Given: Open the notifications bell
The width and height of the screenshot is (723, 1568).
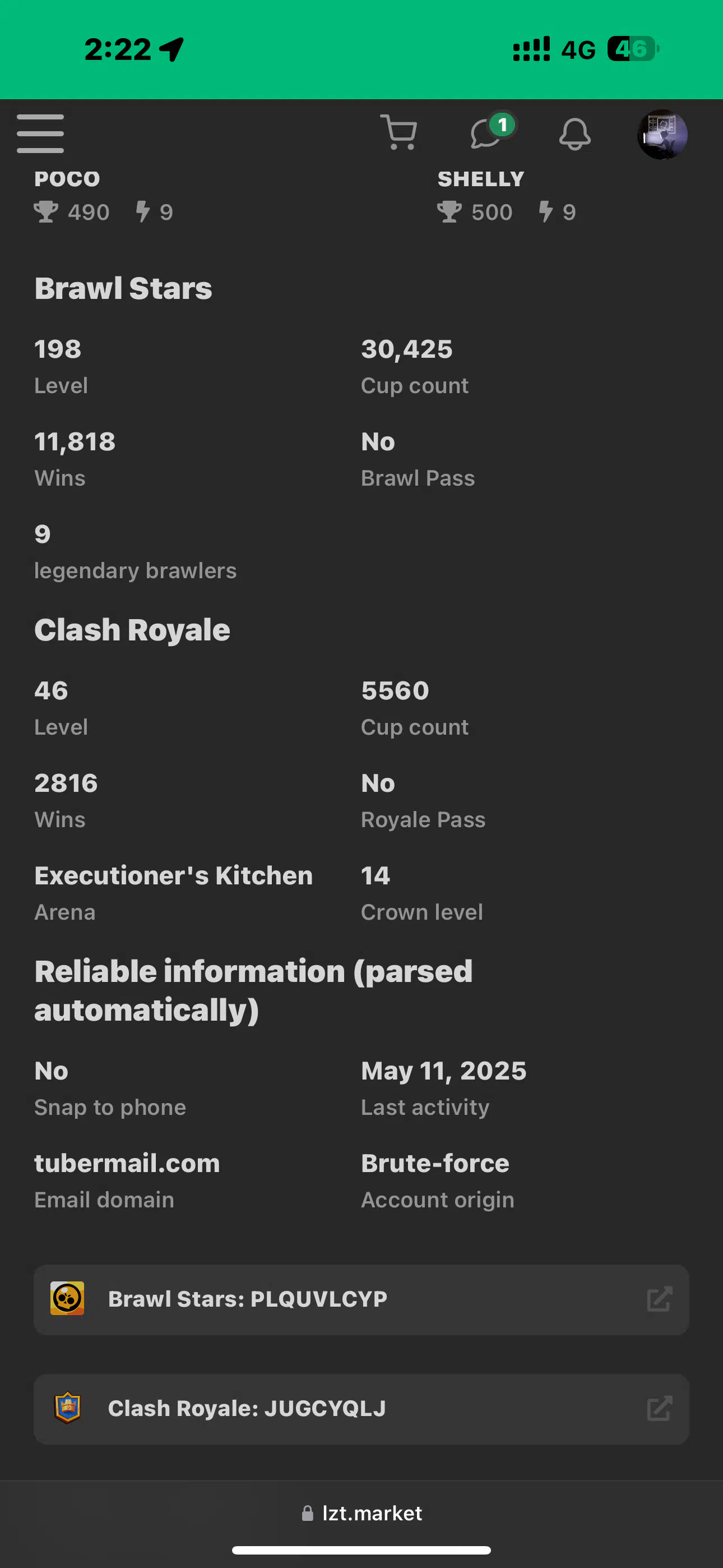Looking at the screenshot, I should (574, 134).
